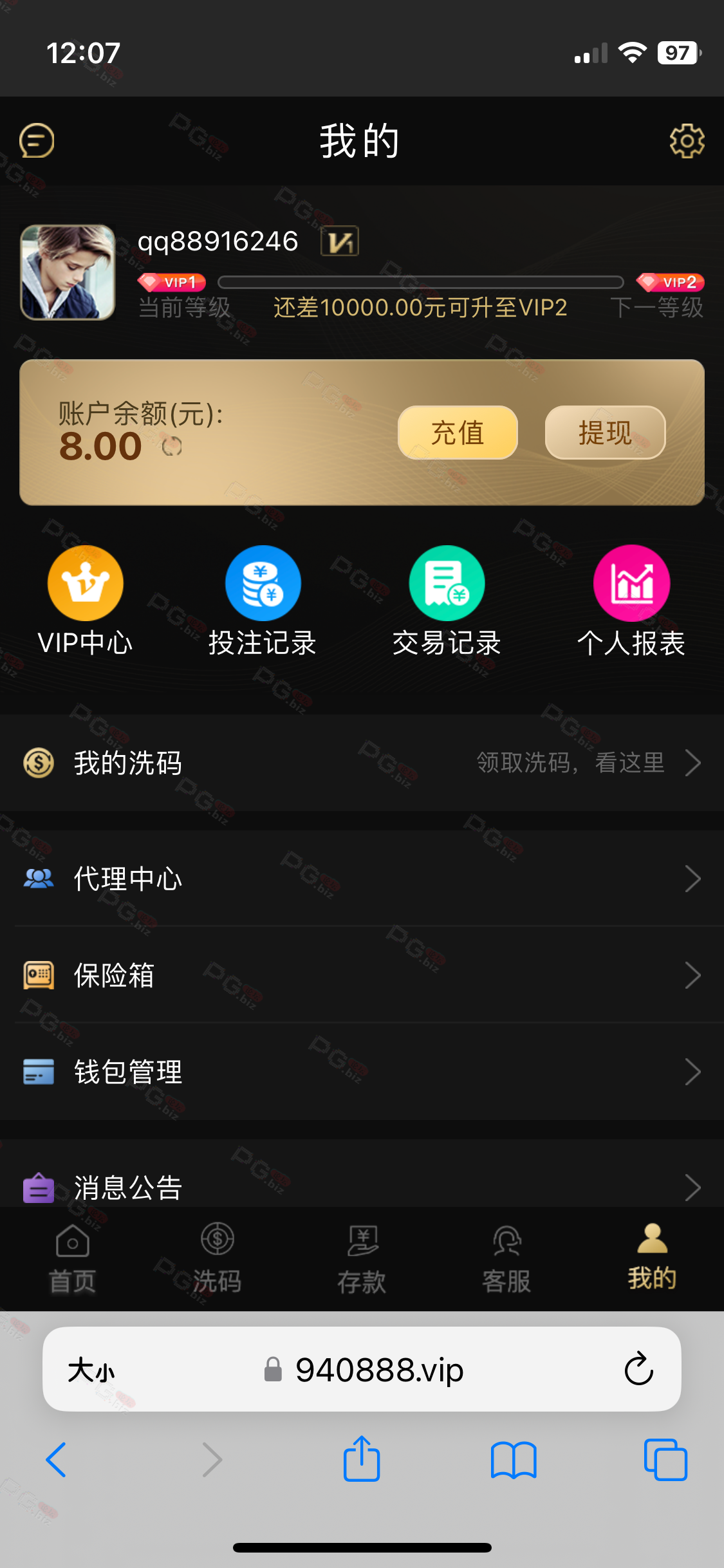Go to 代理中心

(362, 879)
